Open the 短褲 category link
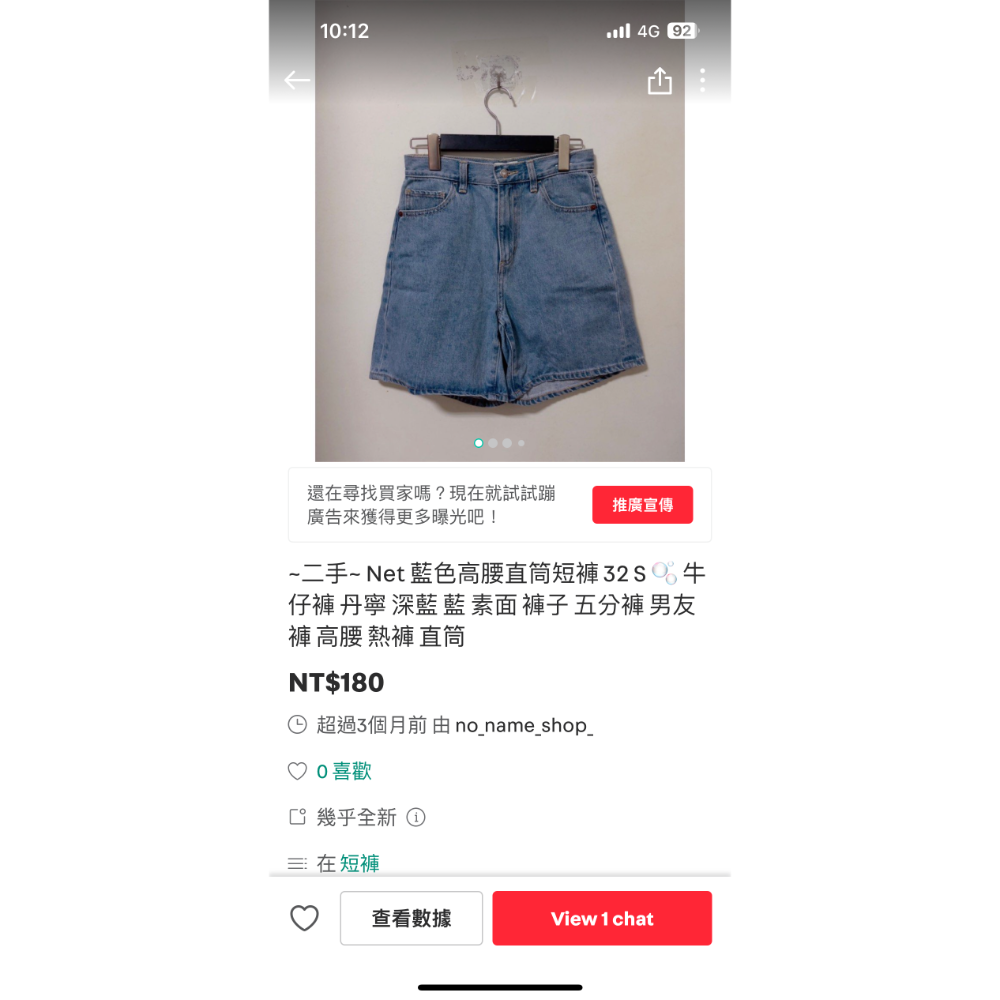Screen dimensions: 1000x1000 [x=360, y=863]
